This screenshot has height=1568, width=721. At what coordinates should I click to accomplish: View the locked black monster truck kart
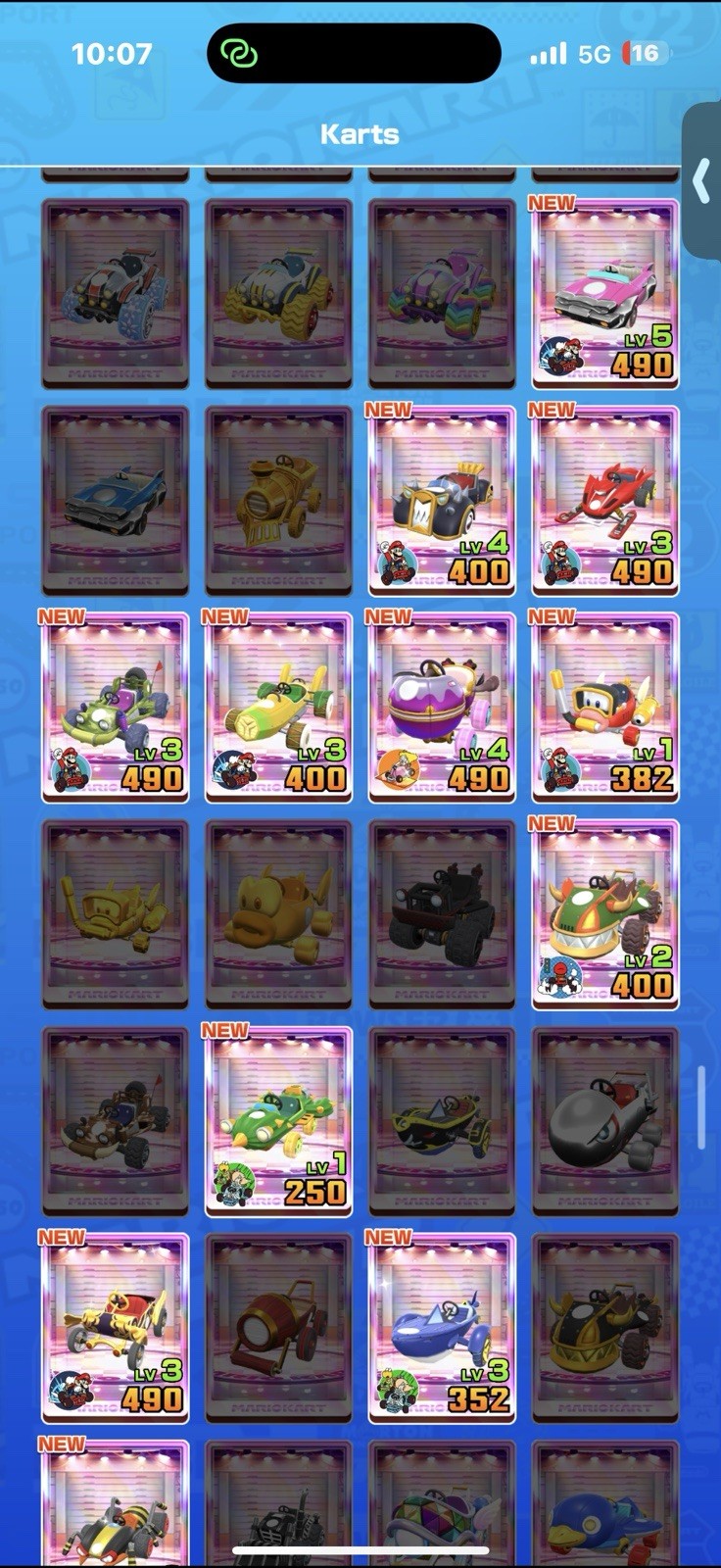click(x=442, y=914)
